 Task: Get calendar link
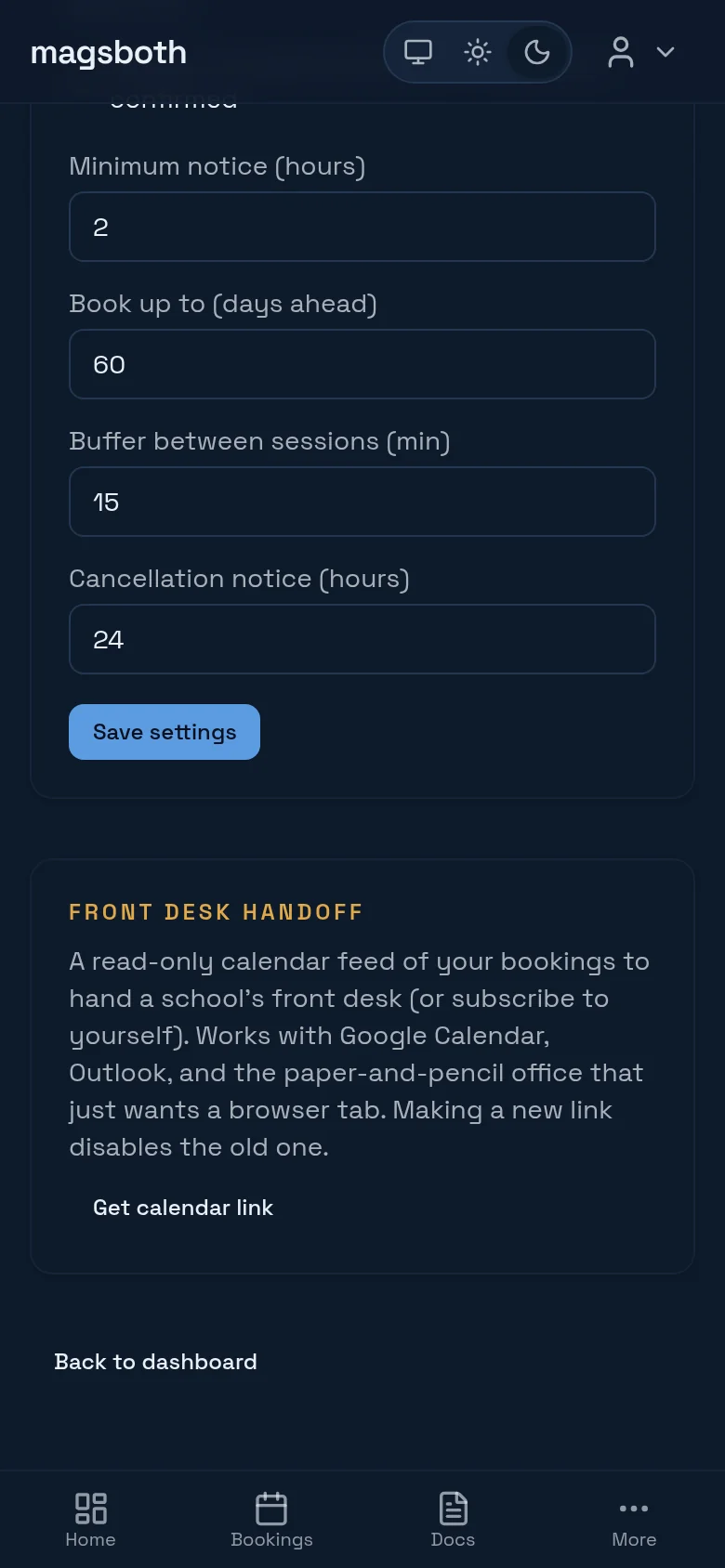pyautogui.click(x=183, y=1208)
